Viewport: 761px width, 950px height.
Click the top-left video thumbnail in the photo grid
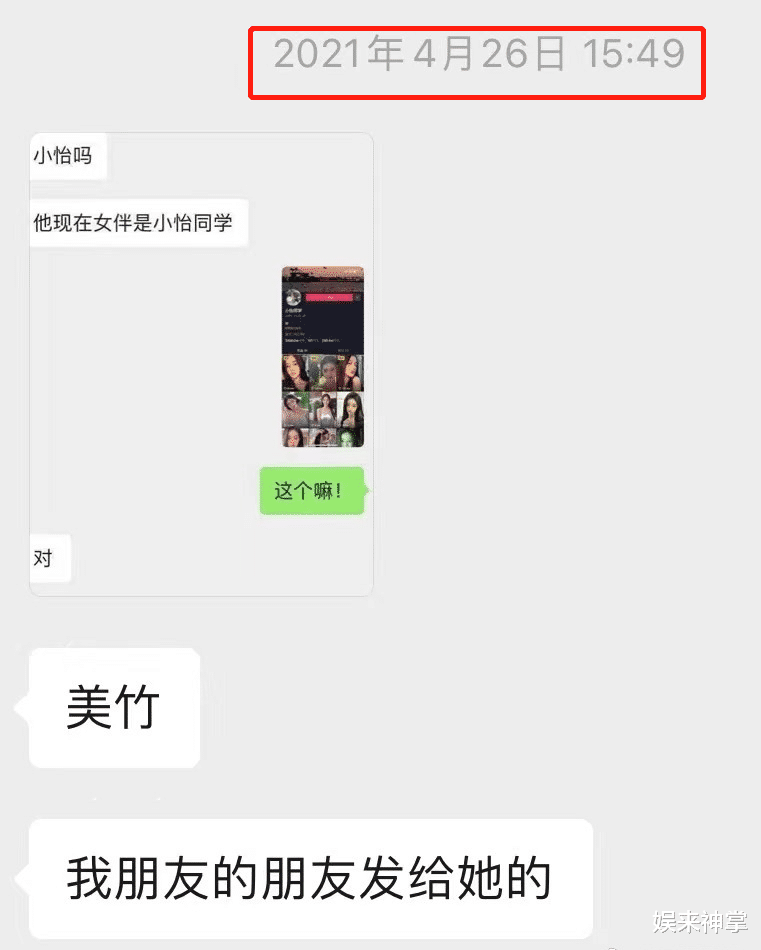point(295,371)
